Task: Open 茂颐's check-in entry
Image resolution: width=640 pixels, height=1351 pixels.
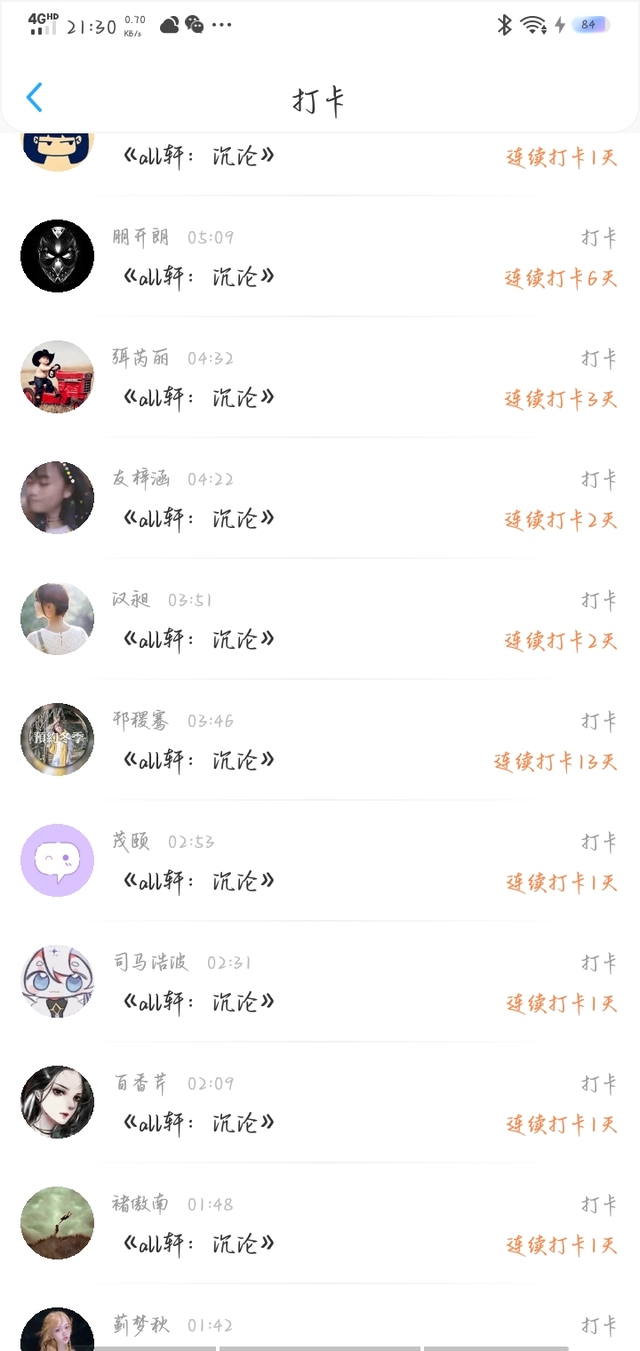Action: point(320,862)
